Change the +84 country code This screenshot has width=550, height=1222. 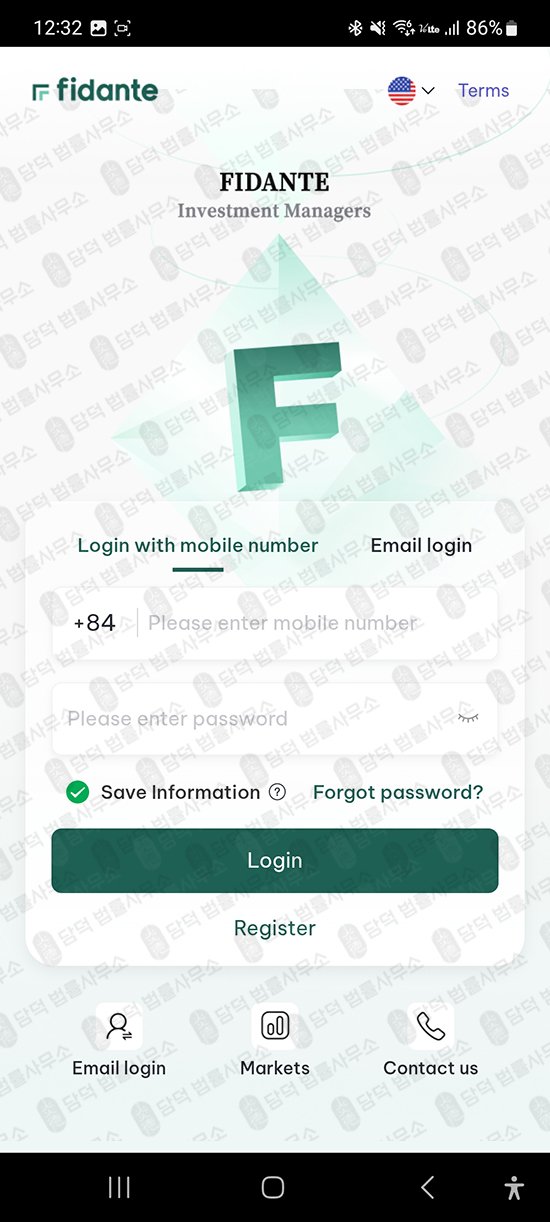(x=94, y=623)
